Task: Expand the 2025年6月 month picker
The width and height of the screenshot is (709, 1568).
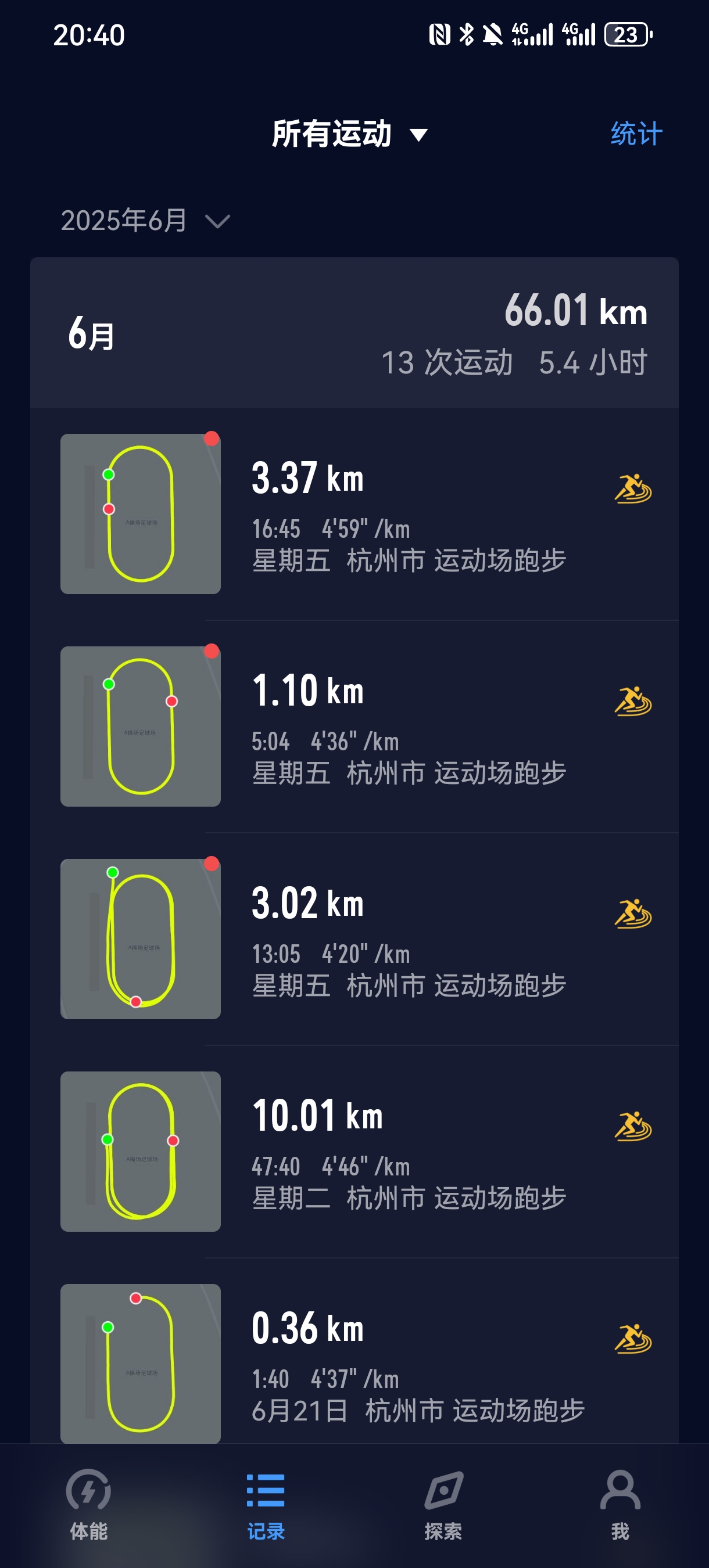Action: (x=145, y=220)
